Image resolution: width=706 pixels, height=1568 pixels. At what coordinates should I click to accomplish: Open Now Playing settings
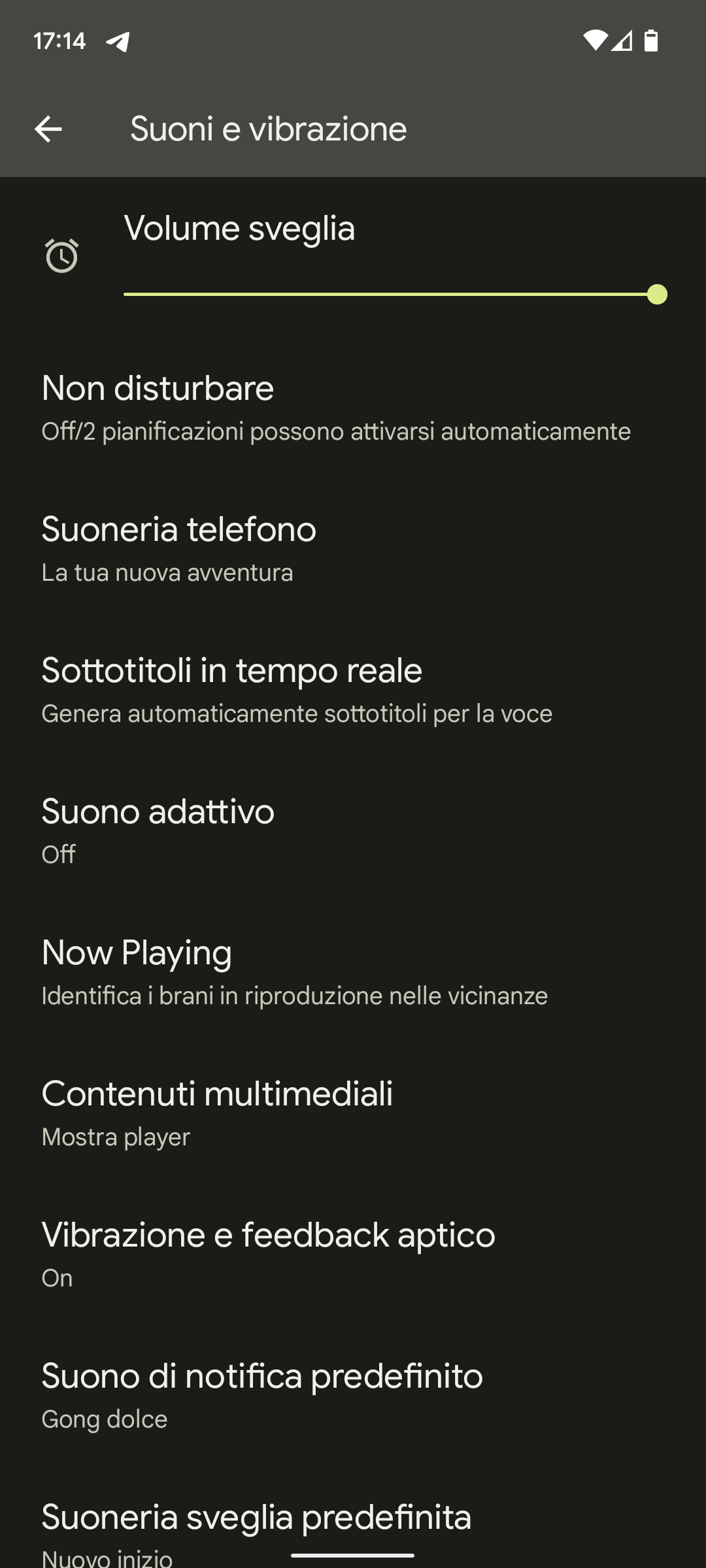click(353, 973)
